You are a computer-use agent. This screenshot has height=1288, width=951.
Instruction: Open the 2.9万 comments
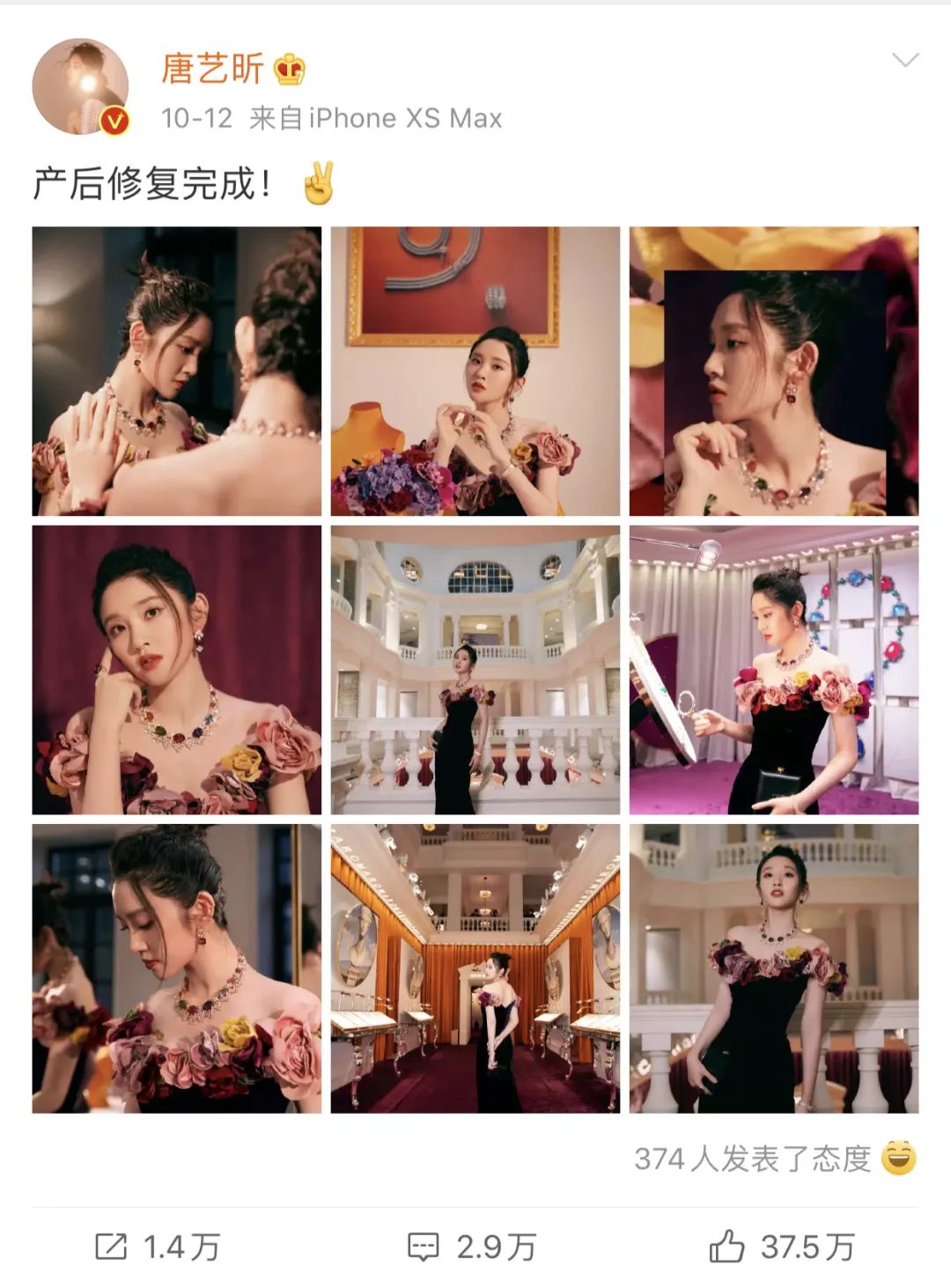click(472, 1247)
